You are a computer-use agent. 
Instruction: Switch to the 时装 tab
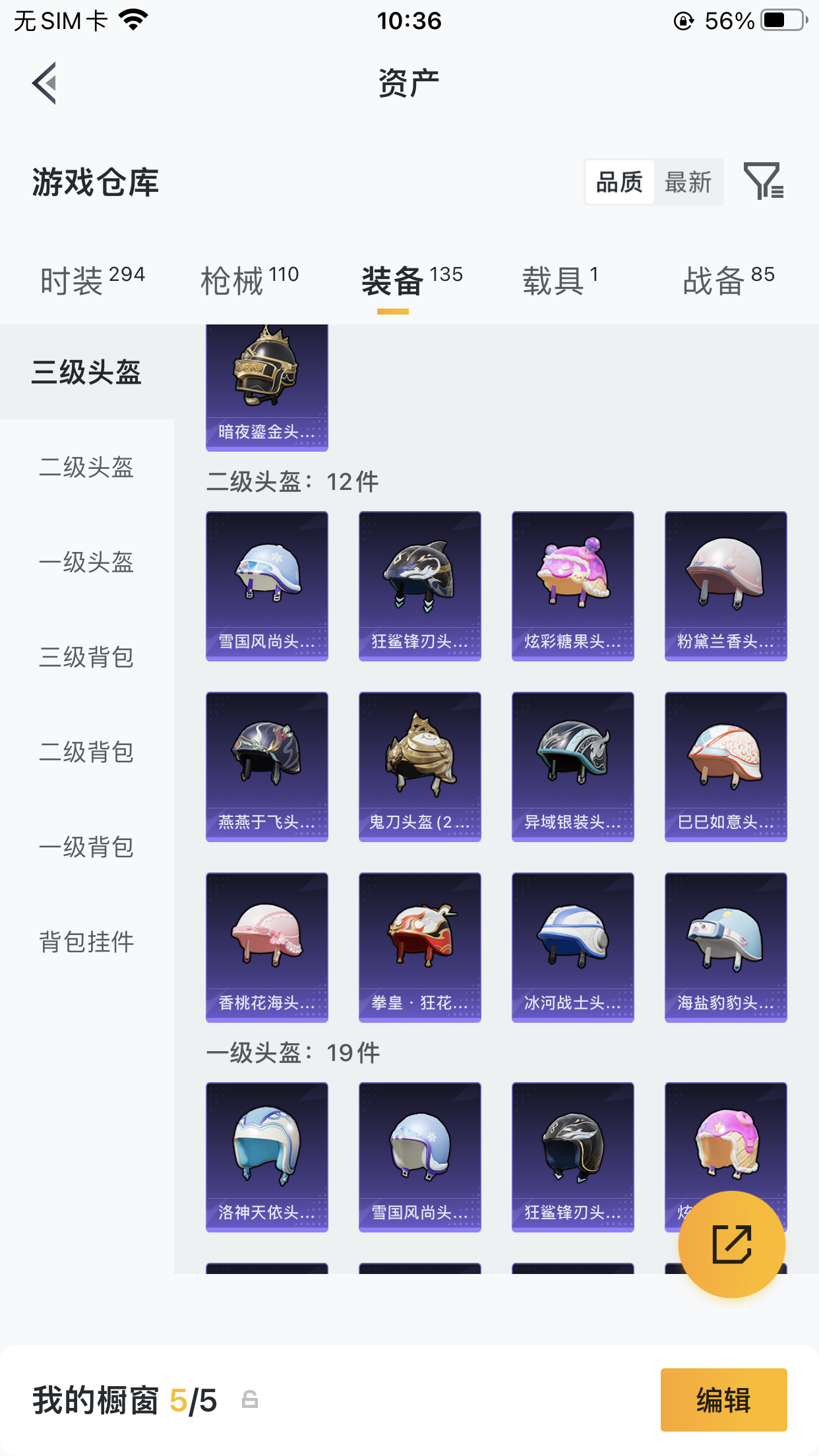[92, 280]
